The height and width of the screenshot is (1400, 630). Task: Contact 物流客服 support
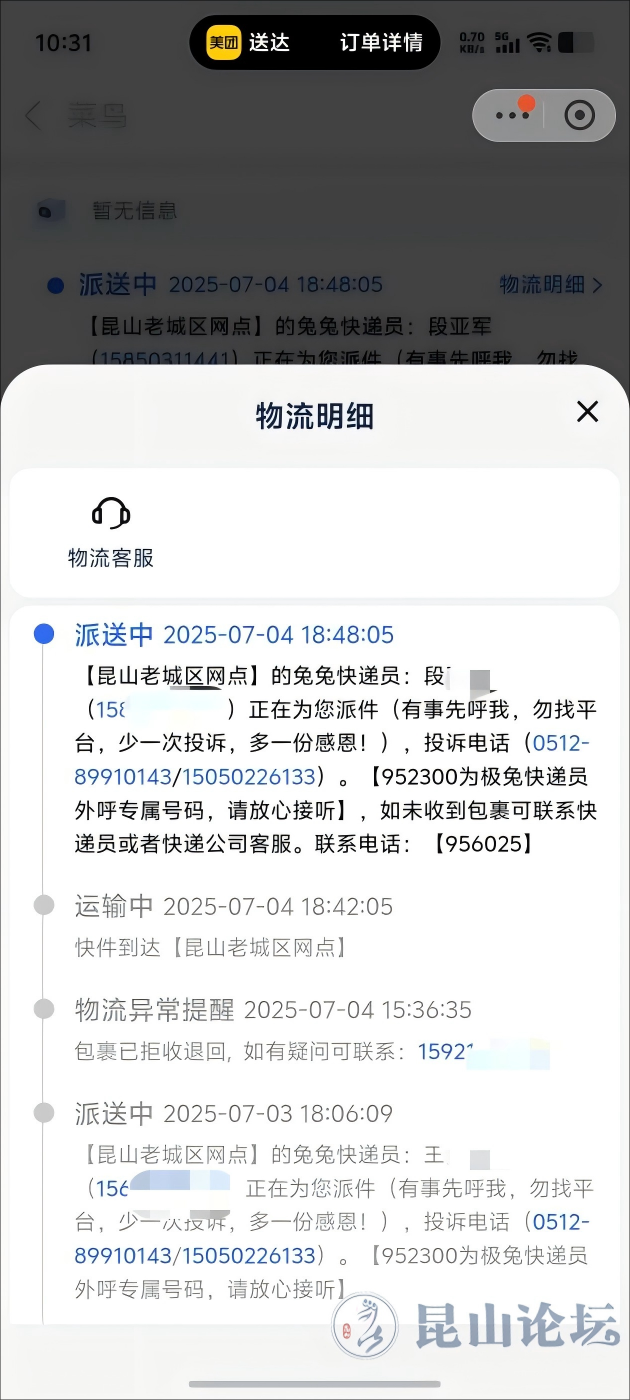[x=111, y=531]
